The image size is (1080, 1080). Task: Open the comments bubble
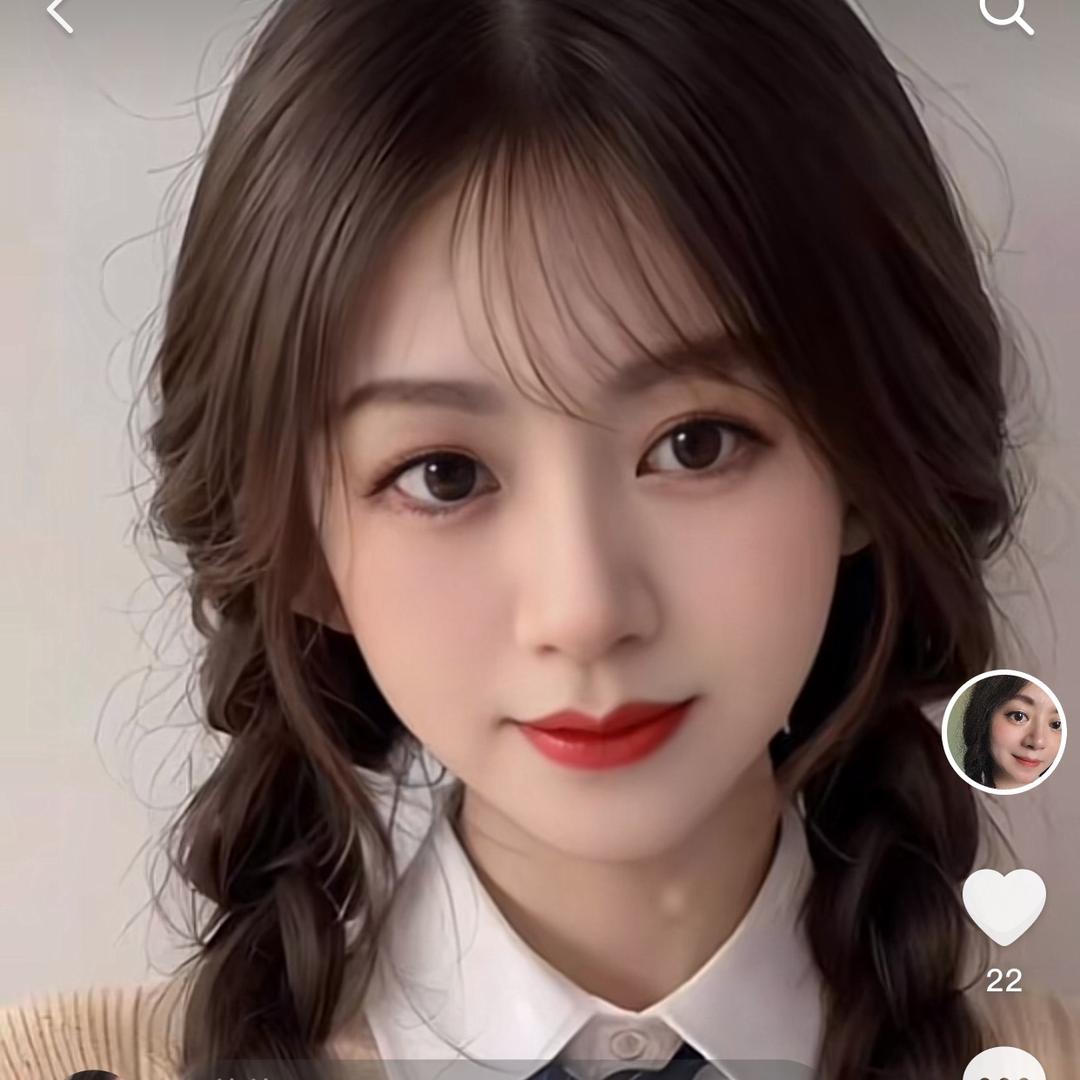coord(1004,1066)
